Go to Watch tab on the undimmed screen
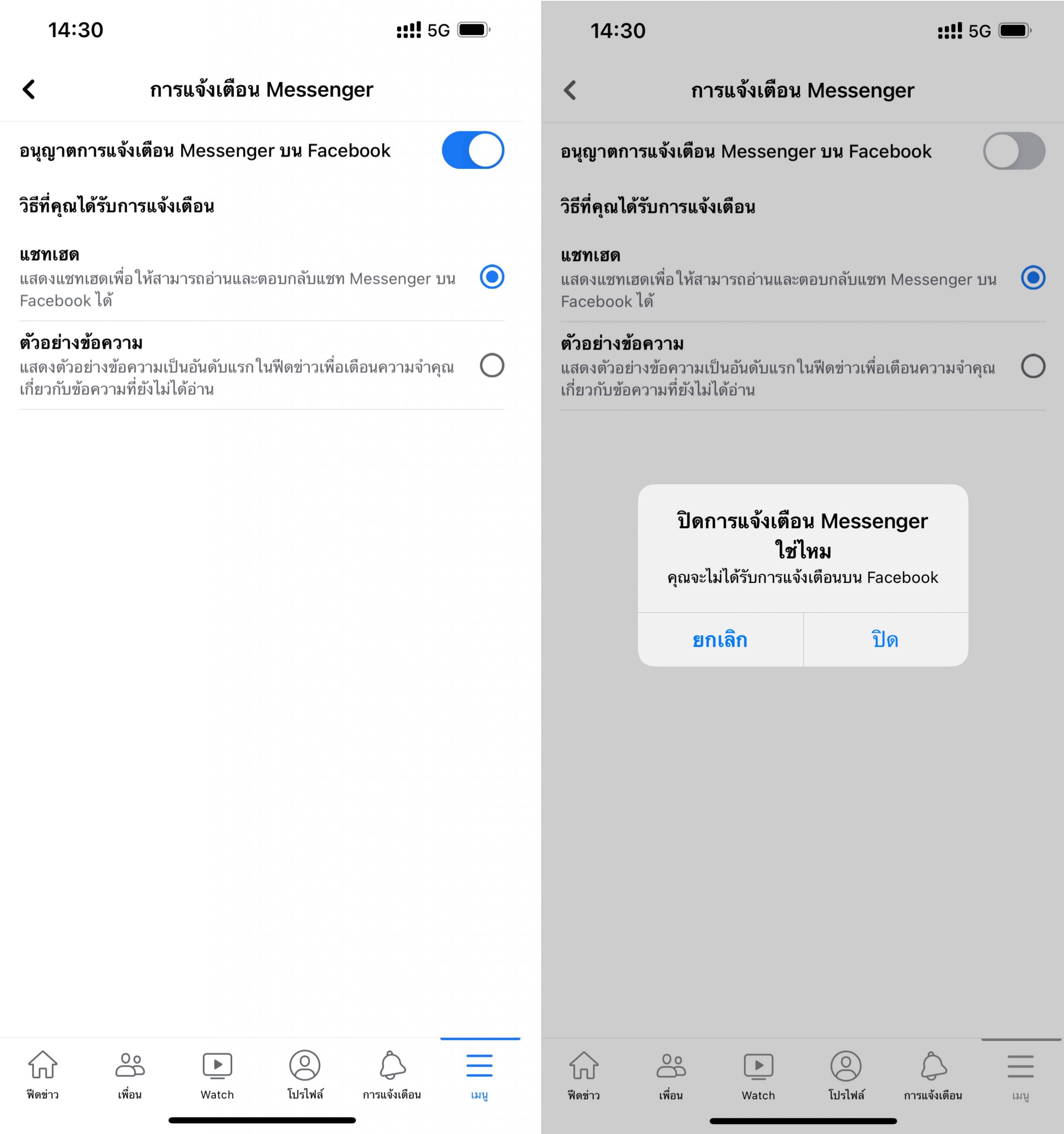The width and height of the screenshot is (1064, 1134). coord(217,1074)
